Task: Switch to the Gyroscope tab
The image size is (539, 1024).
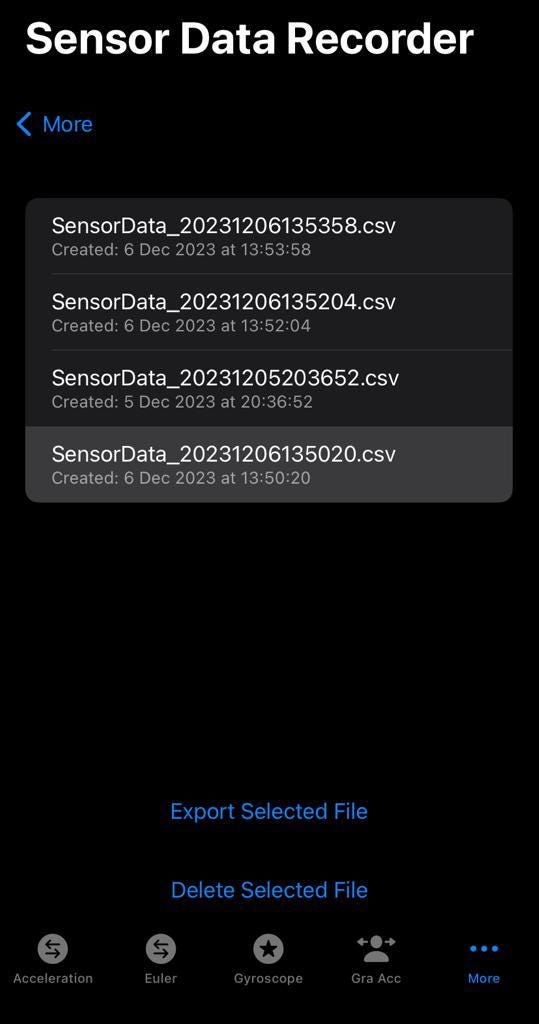Action: (x=269, y=960)
